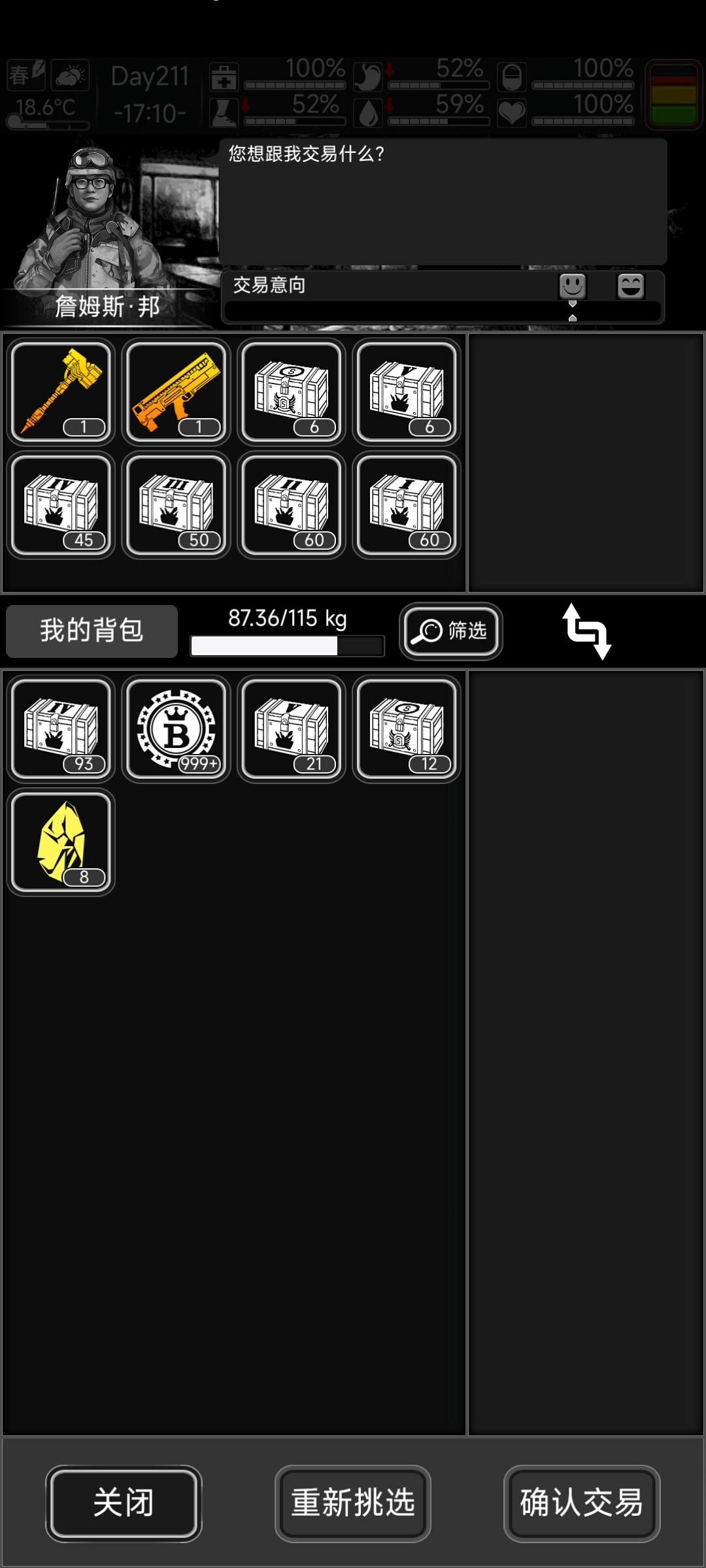The image size is (706, 1568).
Task: Select the B coin currency stack of 999+
Action: (x=176, y=729)
